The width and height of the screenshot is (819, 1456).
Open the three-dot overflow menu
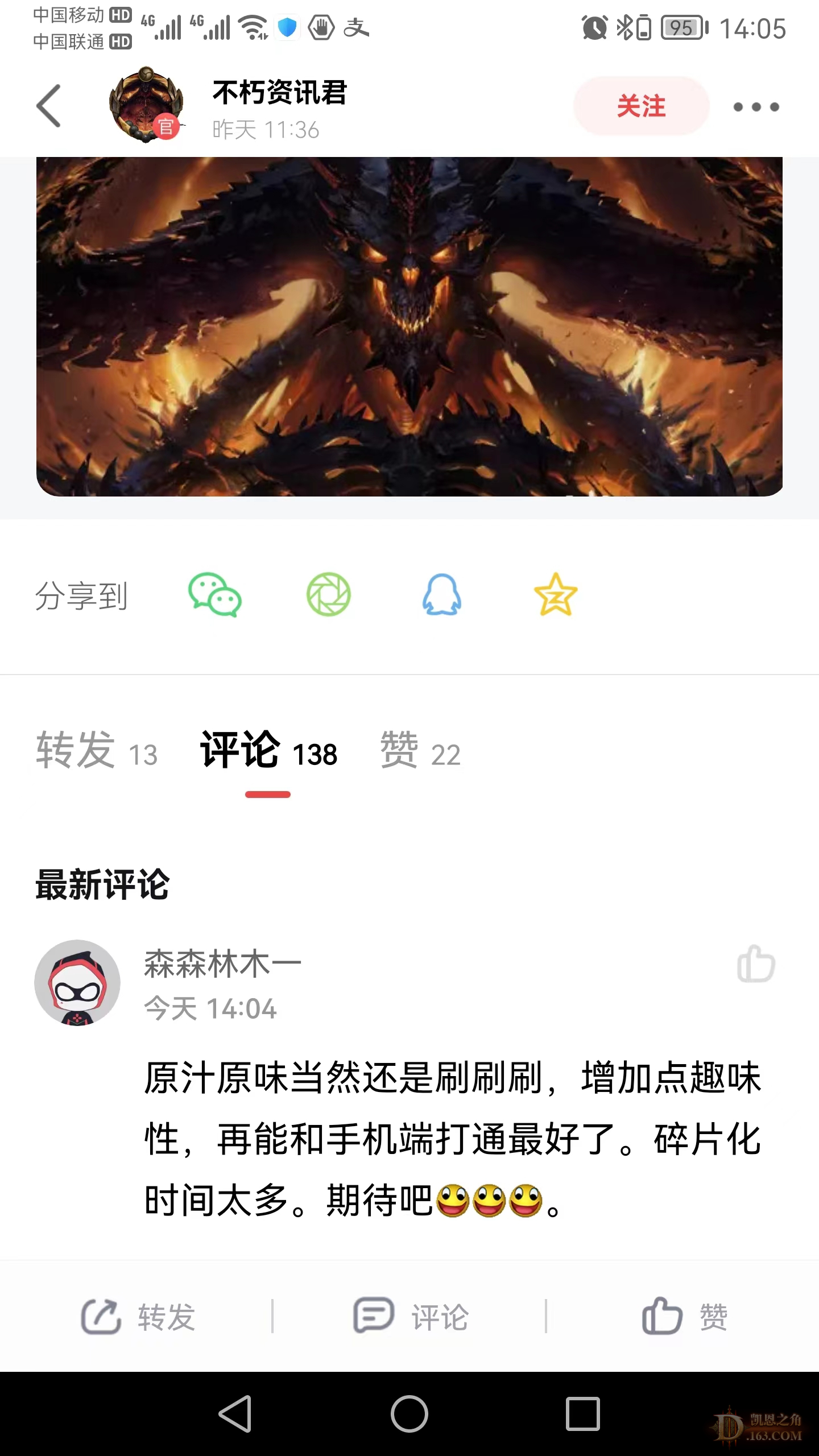756,107
